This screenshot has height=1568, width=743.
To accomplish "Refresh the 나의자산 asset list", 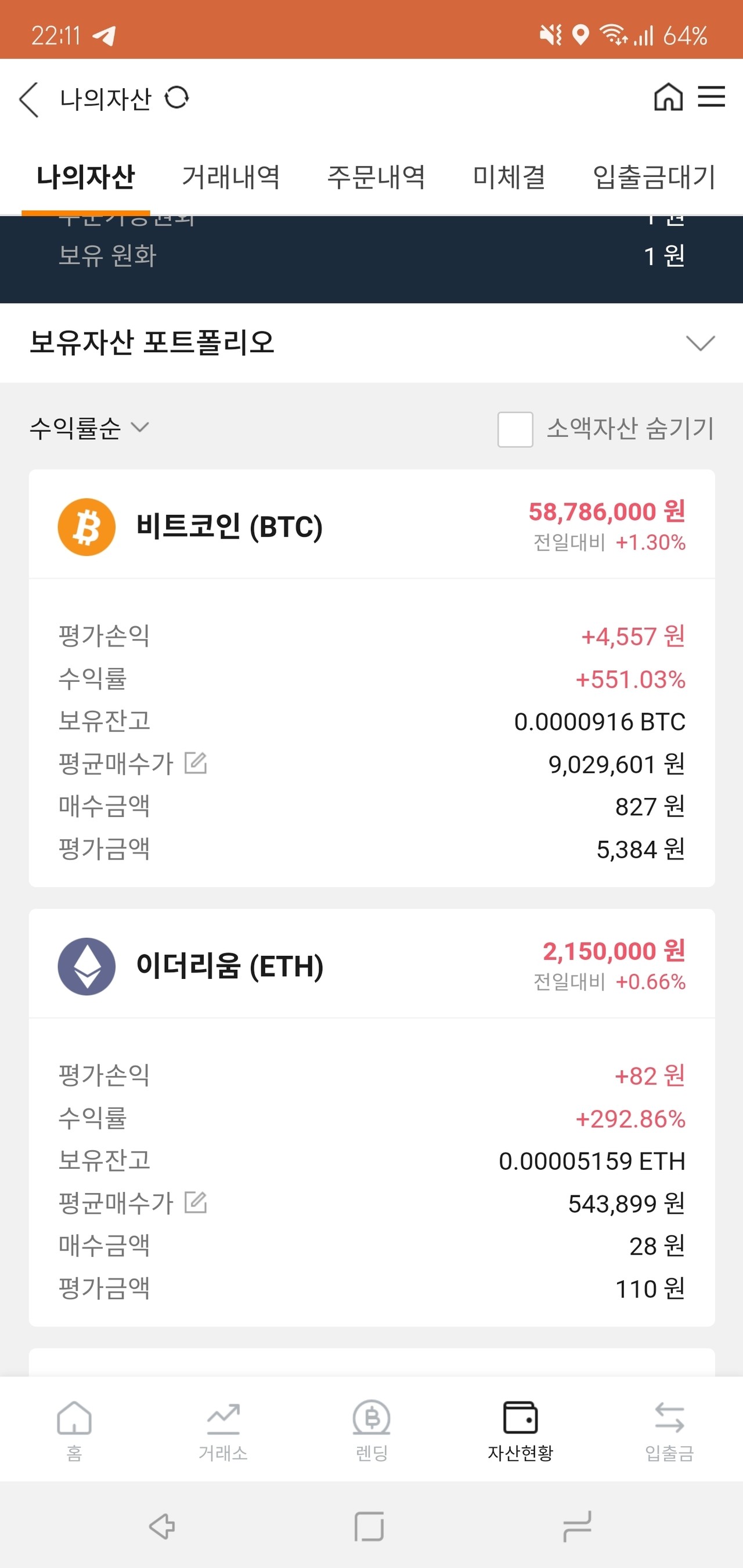I will [177, 97].
